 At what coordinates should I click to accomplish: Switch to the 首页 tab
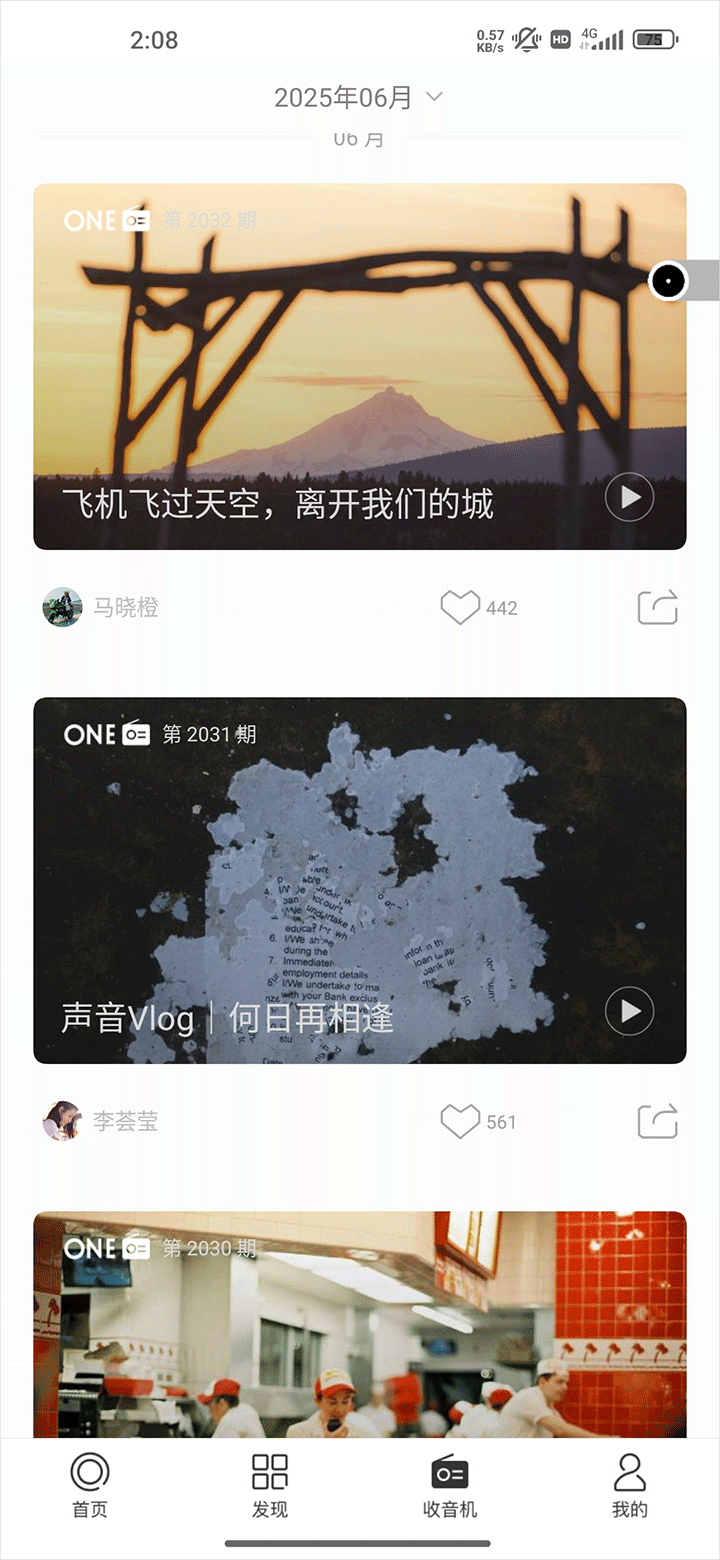click(x=90, y=1487)
